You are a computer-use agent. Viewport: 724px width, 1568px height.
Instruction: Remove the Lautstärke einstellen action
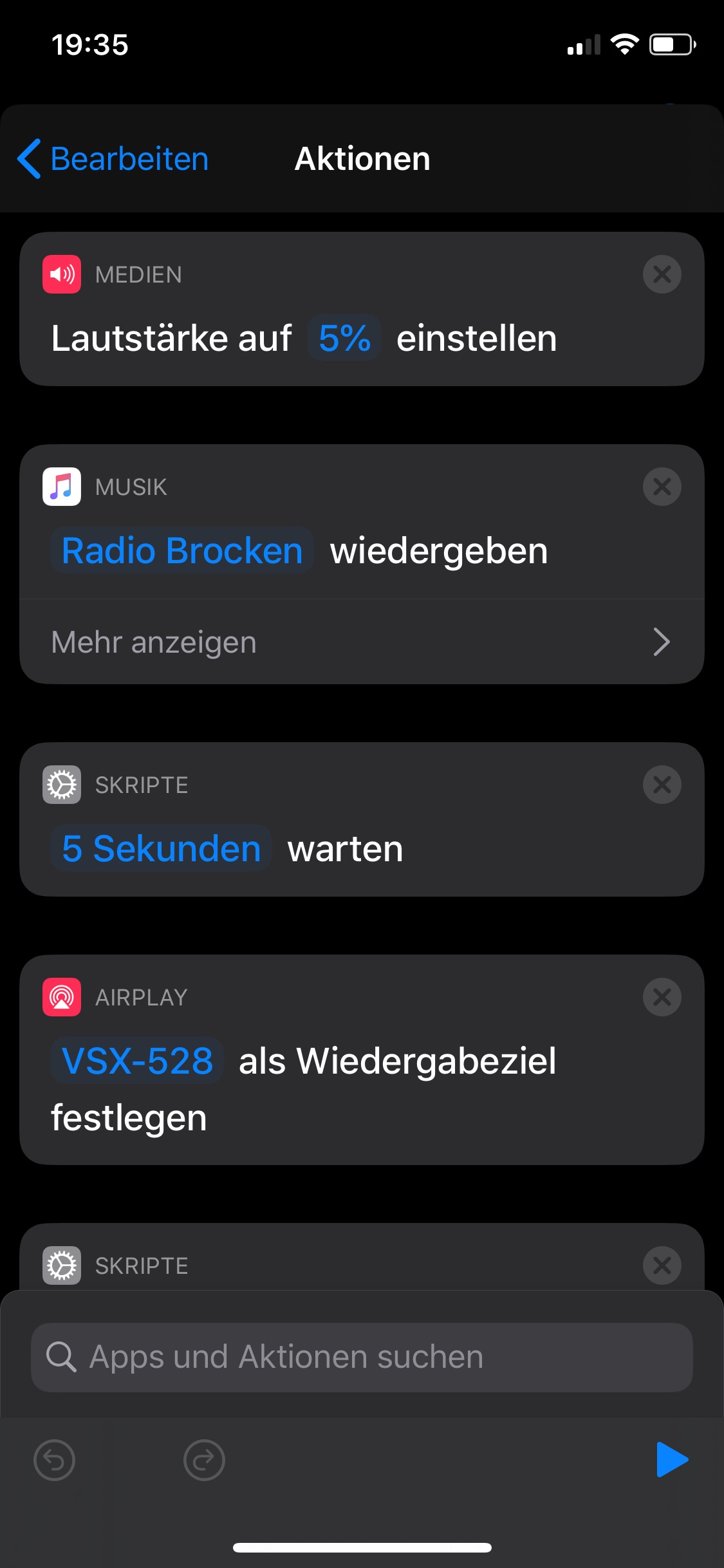click(x=662, y=274)
